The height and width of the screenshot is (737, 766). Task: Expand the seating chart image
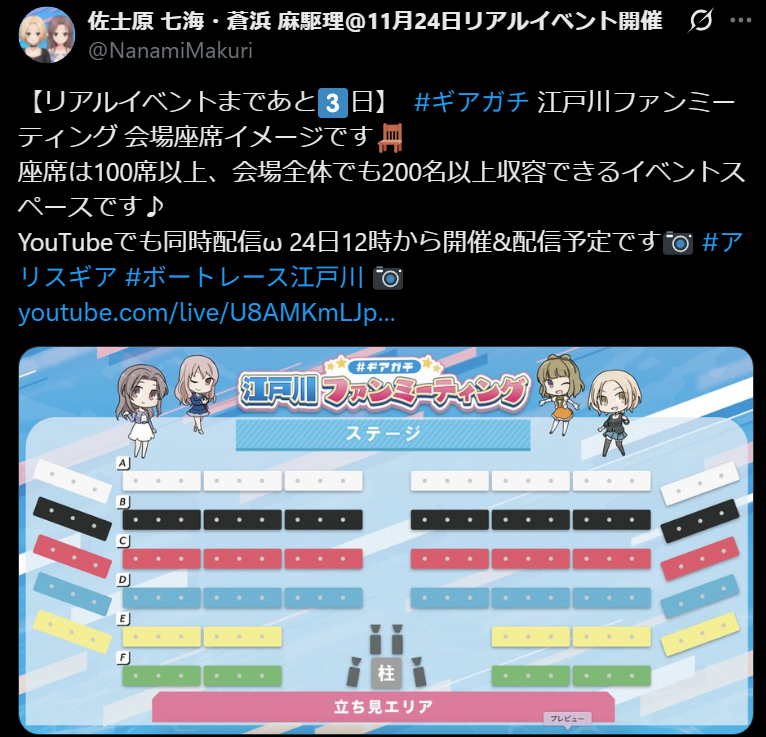tap(384, 540)
